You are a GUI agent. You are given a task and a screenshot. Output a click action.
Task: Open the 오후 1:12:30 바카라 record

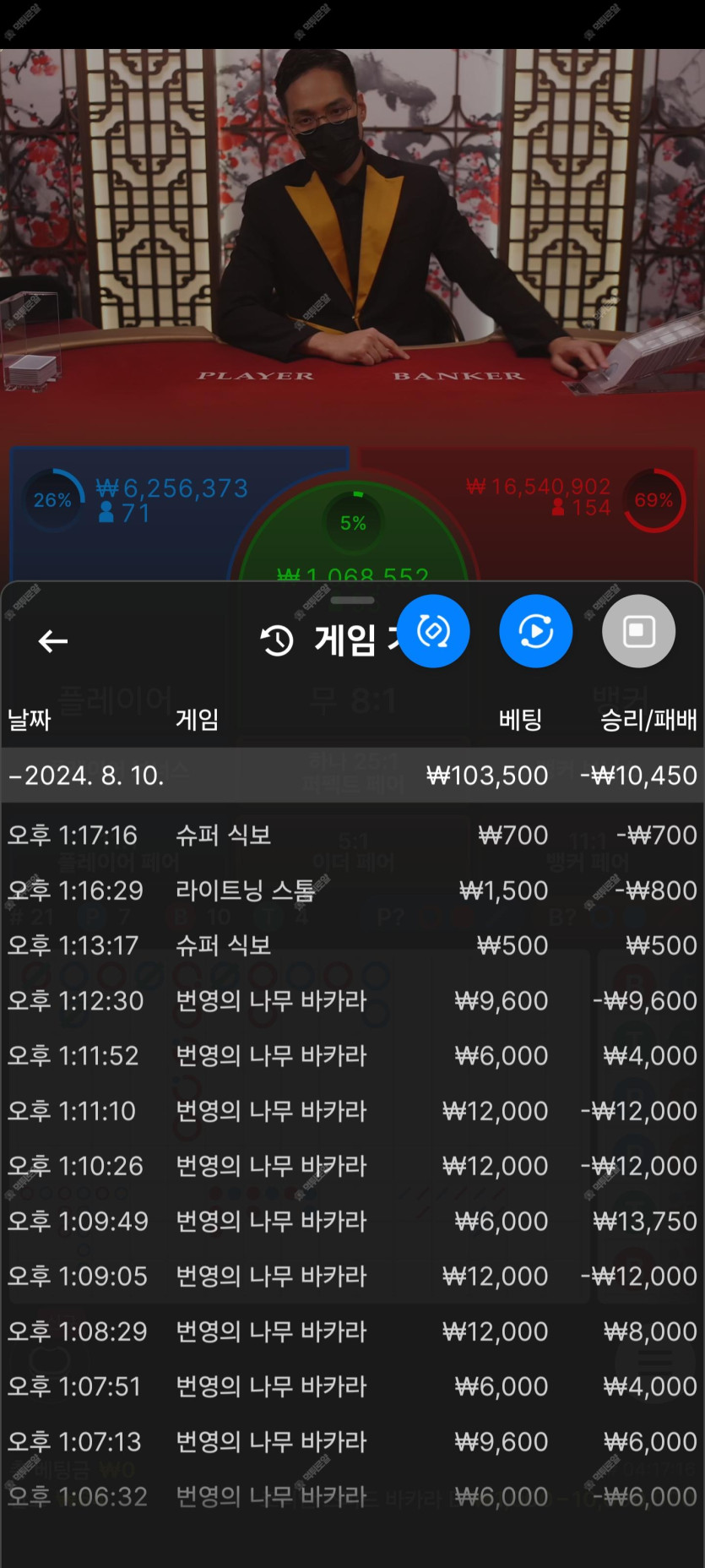coord(352,1000)
